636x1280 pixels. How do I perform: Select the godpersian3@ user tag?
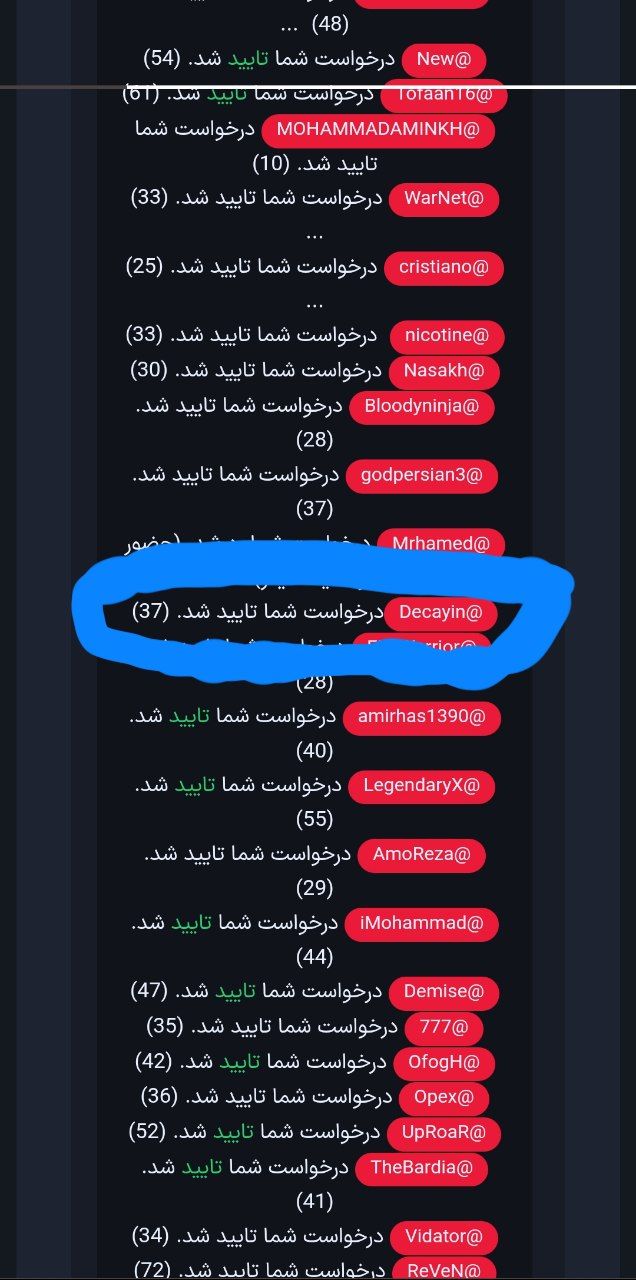(421, 475)
